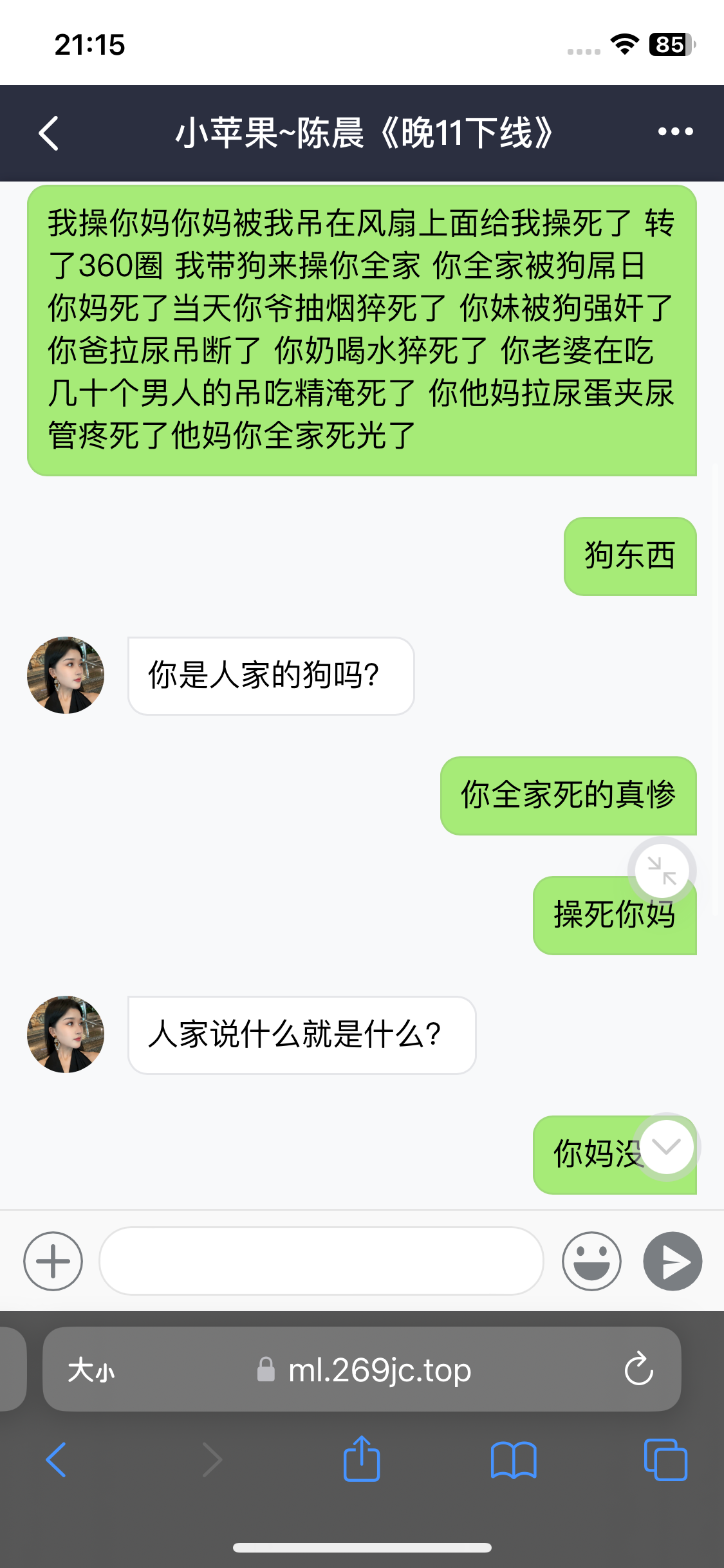Go back from the chat screen
Image resolution: width=724 pixels, height=1568 pixels.
(x=49, y=133)
